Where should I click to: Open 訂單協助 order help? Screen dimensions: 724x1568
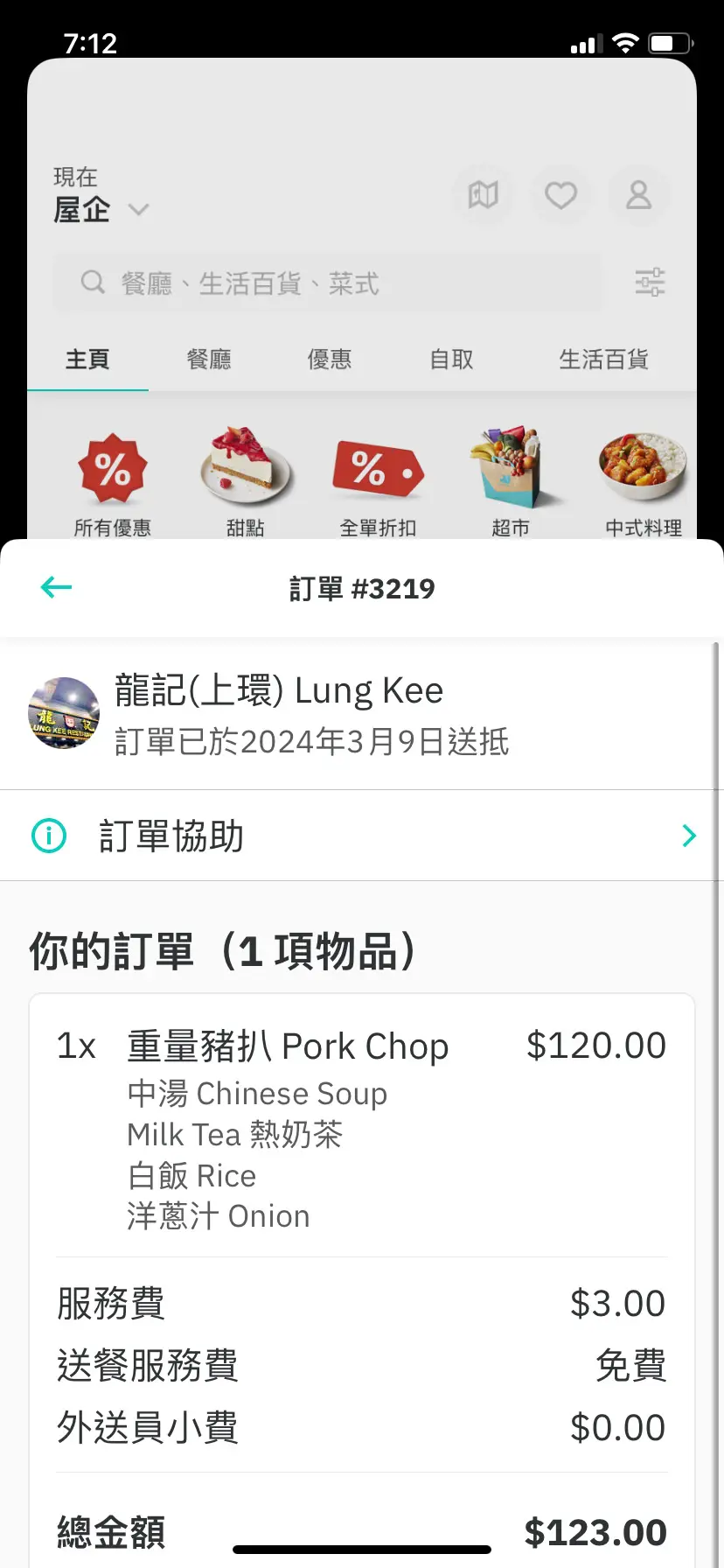(362, 836)
